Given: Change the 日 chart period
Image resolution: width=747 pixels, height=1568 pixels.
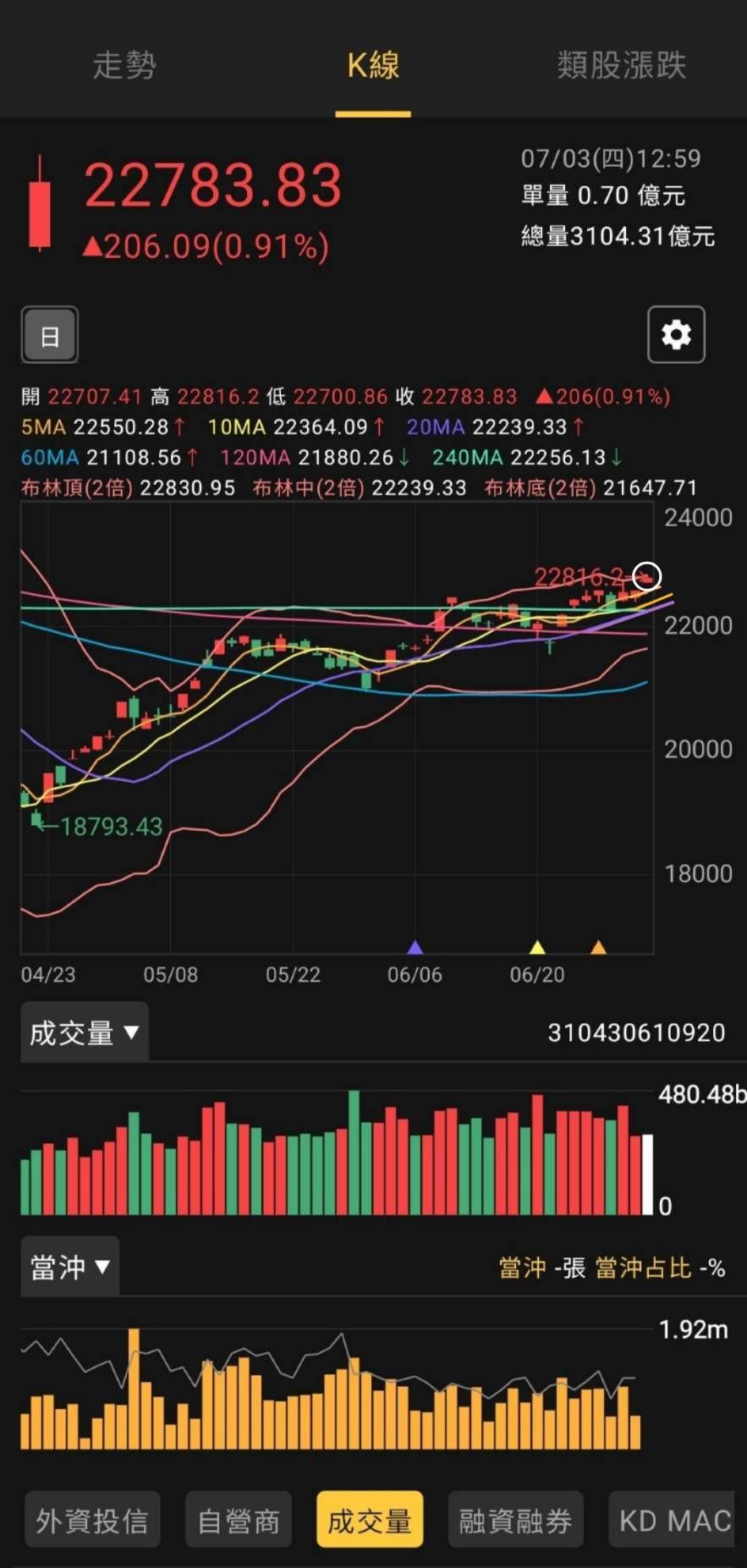Looking at the screenshot, I should click(50, 335).
